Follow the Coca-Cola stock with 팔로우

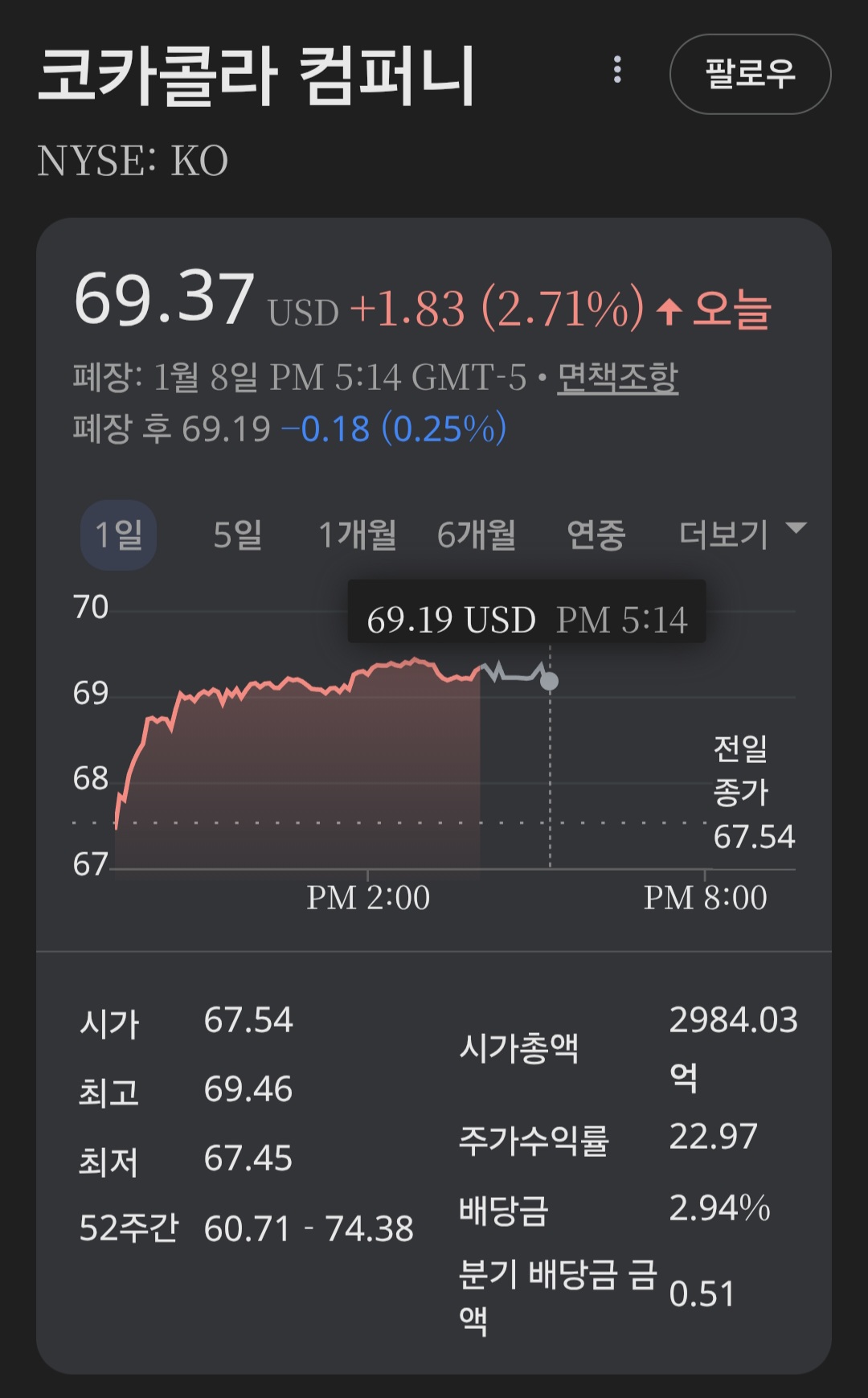tap(750, 74)
